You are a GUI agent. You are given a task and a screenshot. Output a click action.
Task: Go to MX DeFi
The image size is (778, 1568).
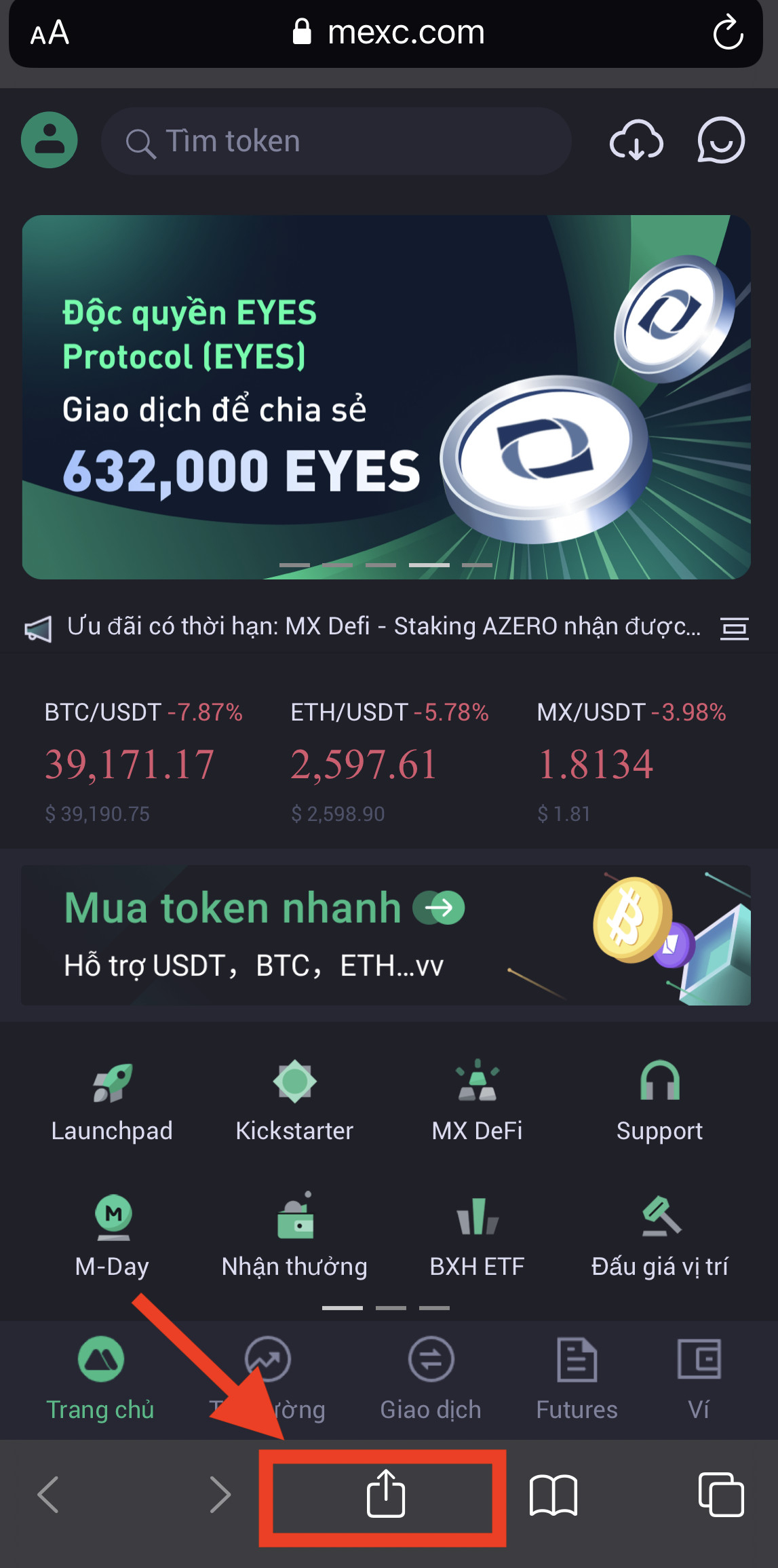click(477, 1101)
